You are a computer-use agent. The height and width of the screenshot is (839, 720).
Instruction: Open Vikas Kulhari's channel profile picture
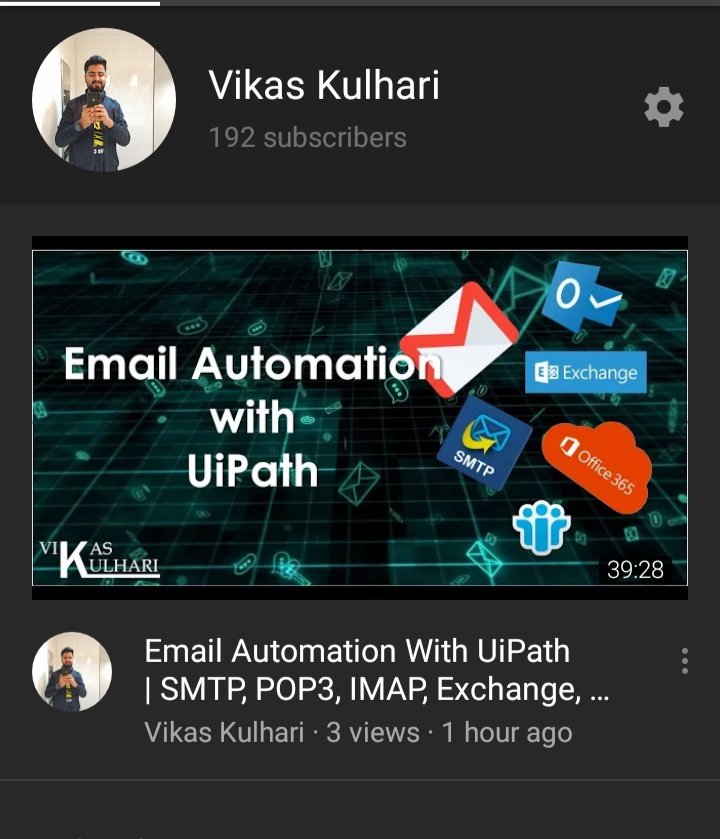104,100
